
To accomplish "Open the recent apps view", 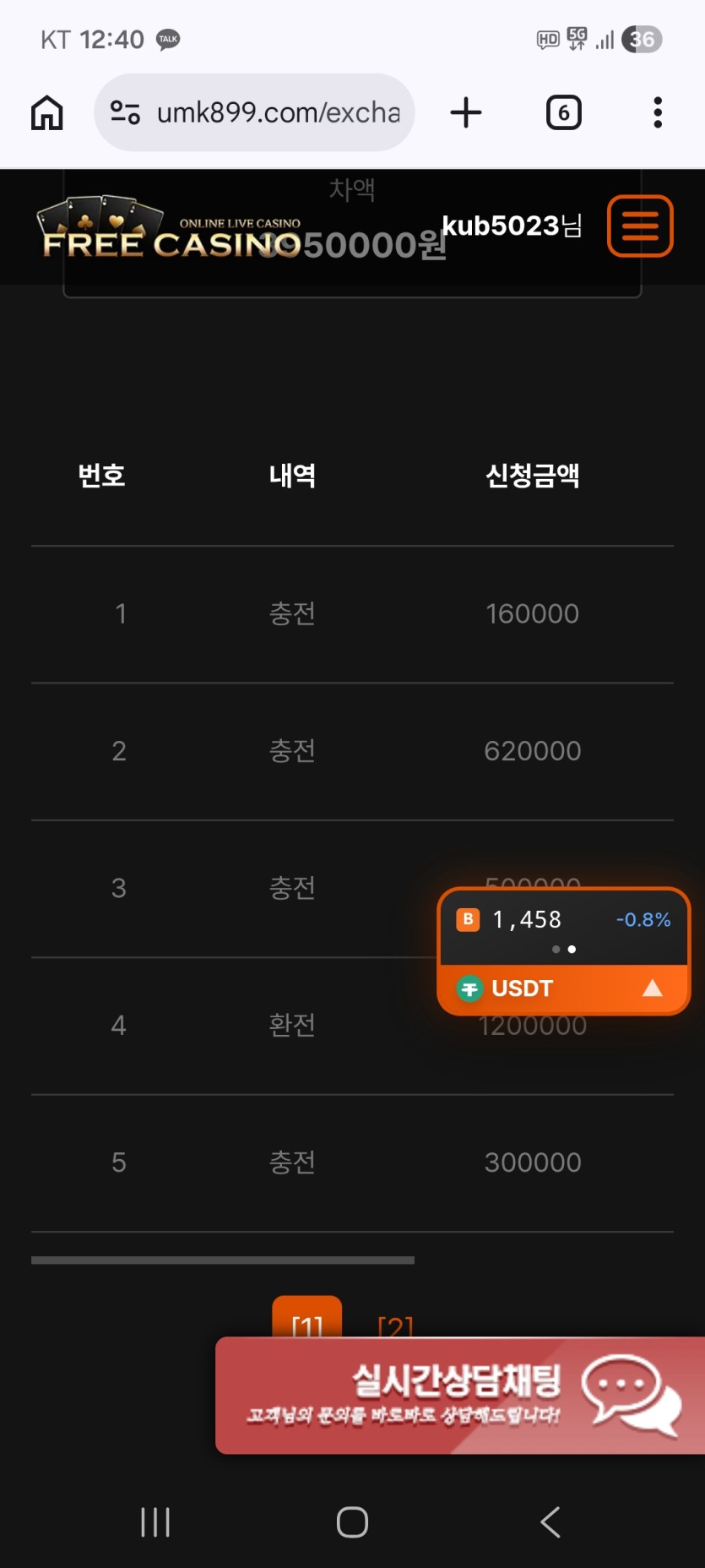I will (x=155, y=1522).
